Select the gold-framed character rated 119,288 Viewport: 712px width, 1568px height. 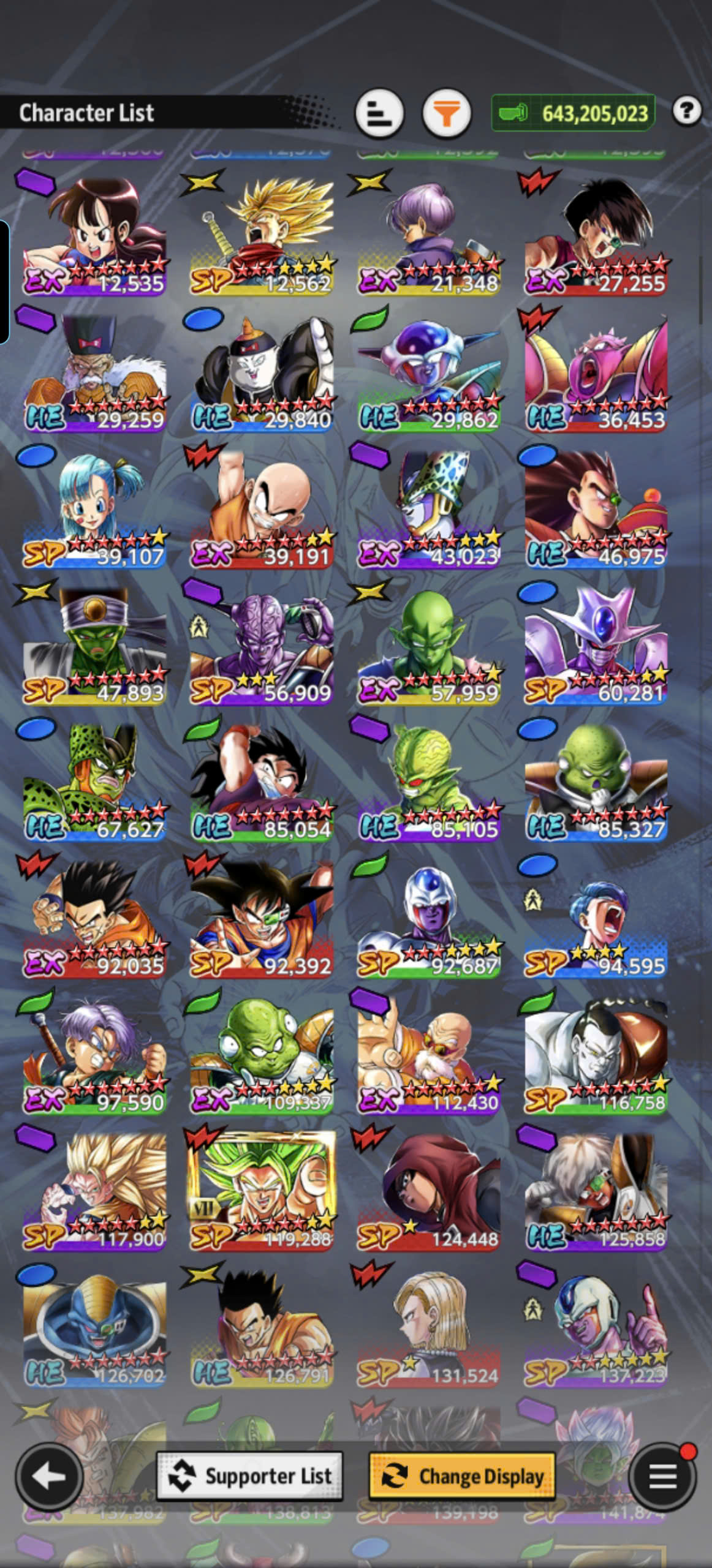pyautogui.click(x=262, y=1192)
